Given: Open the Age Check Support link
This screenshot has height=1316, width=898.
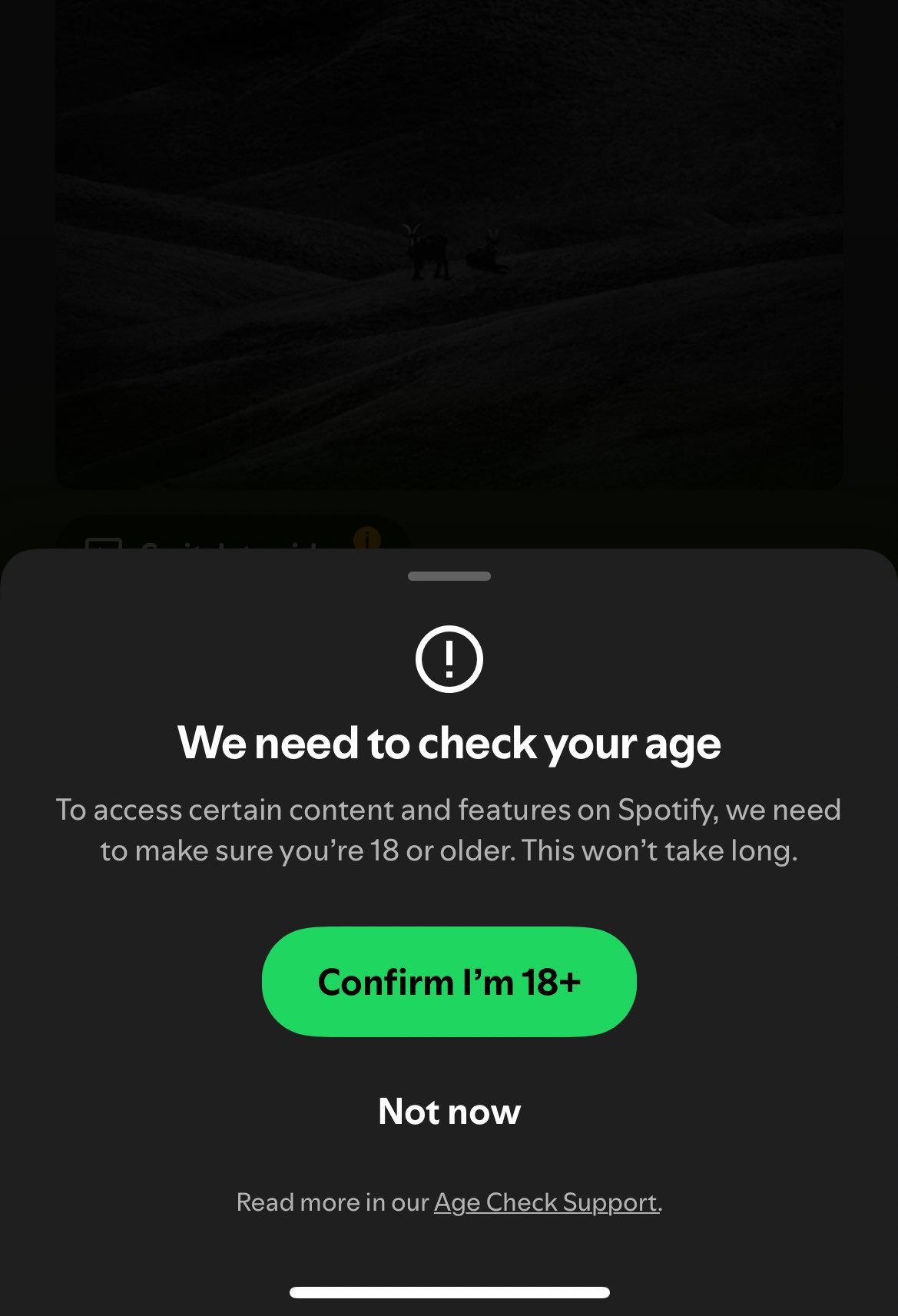Looking at the screenshot, I should point(545,1202).
